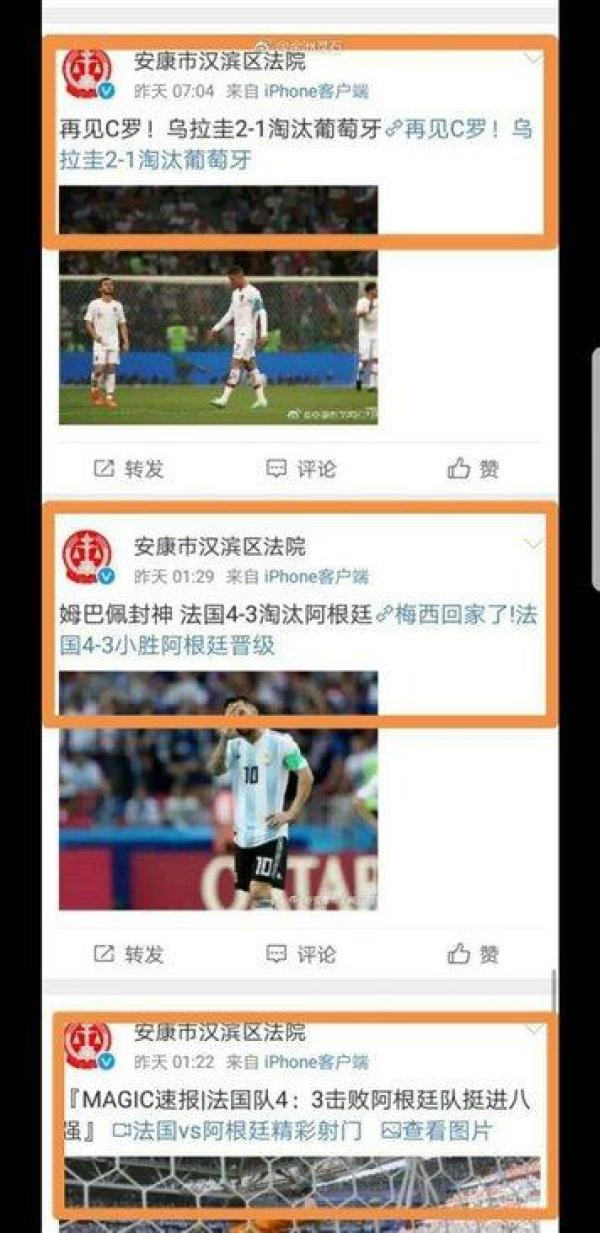
Task: Expand the options chevron on the 01:29 post
Action: (x=534, y=544)
